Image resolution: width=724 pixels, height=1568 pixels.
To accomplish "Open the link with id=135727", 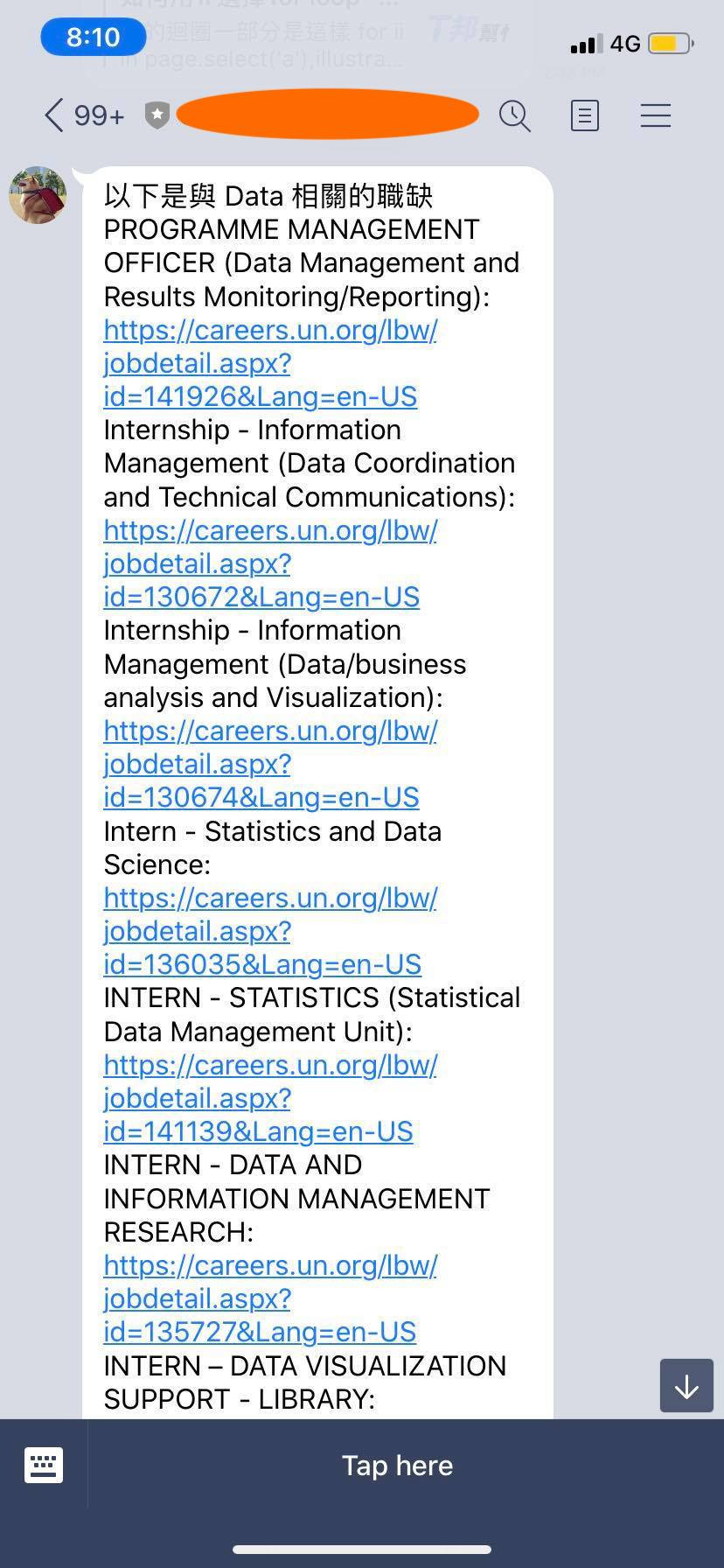I will pos(259,1332).
